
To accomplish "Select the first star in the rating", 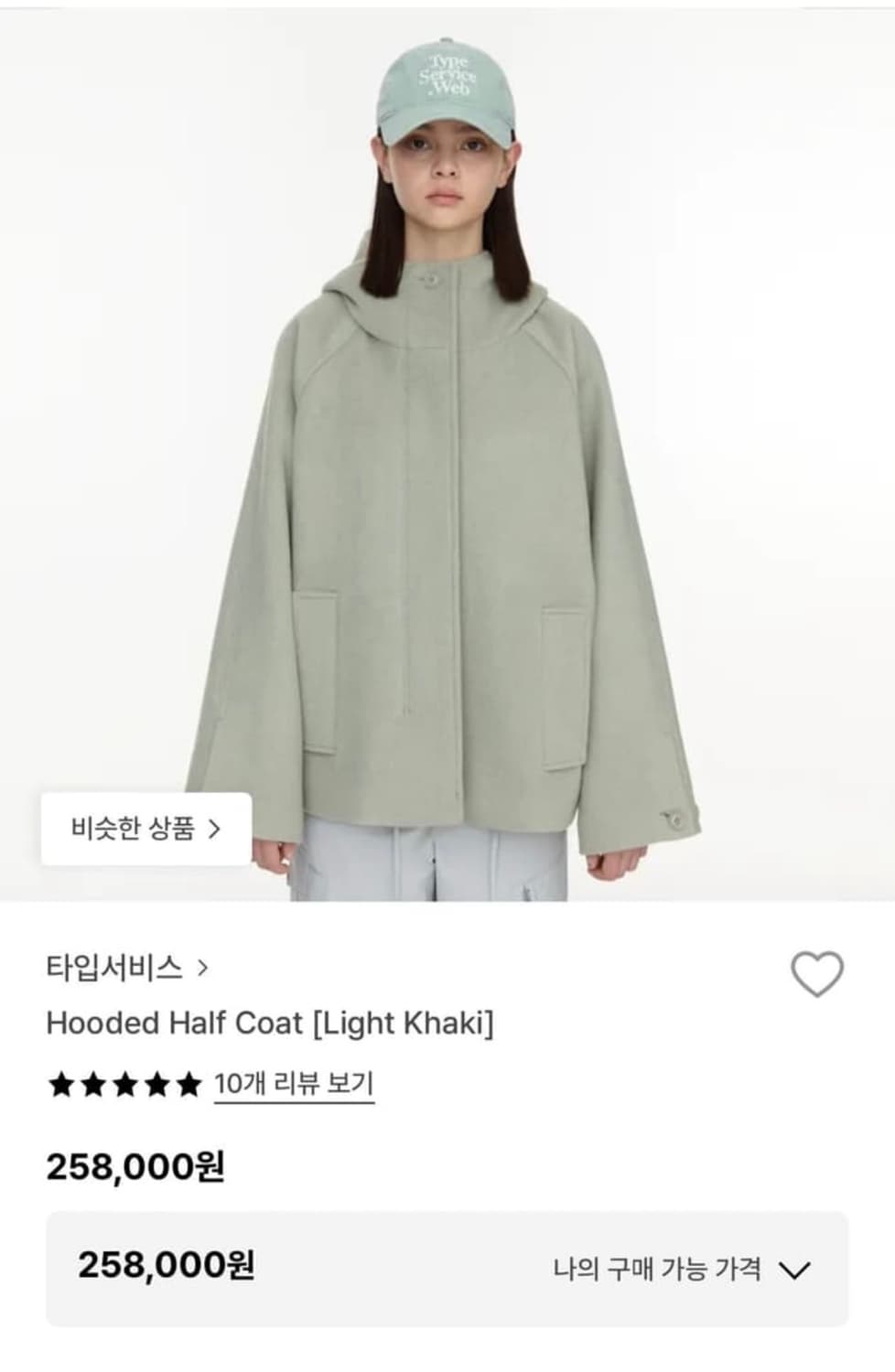I will coord(61,1084).
